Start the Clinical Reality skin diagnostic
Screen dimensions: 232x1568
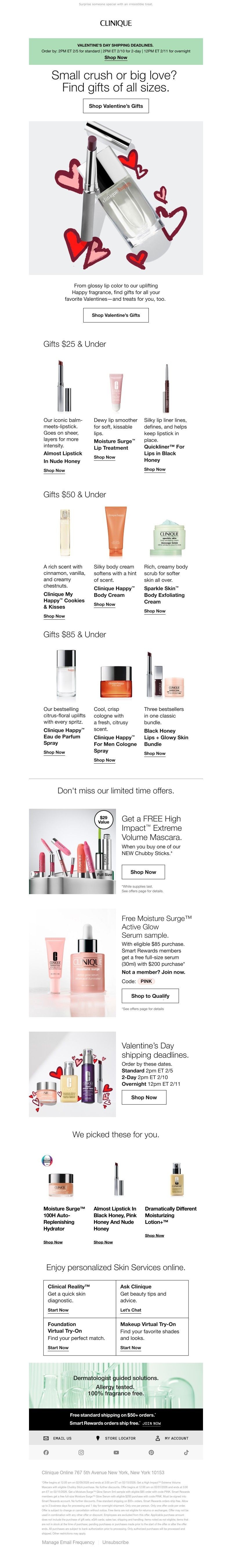point(58,1310)
